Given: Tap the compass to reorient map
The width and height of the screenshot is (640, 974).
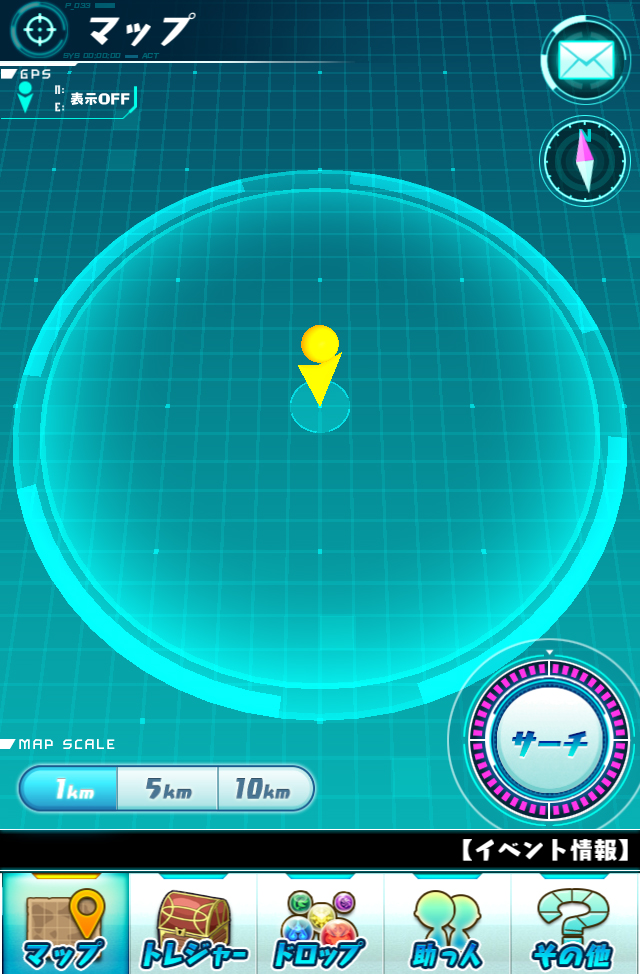Looking at the screenshot, I should point(585,160).
